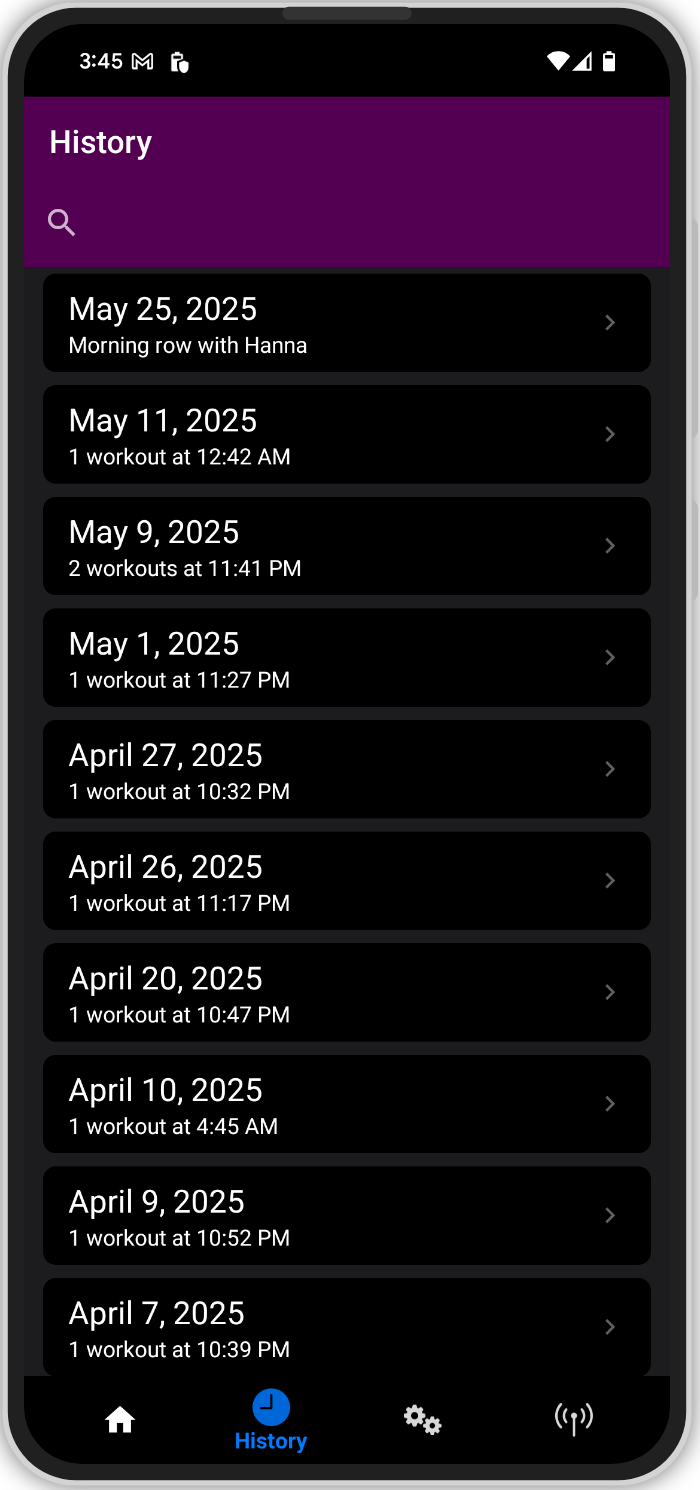Open the settings gears tab

pos(422,1419)
